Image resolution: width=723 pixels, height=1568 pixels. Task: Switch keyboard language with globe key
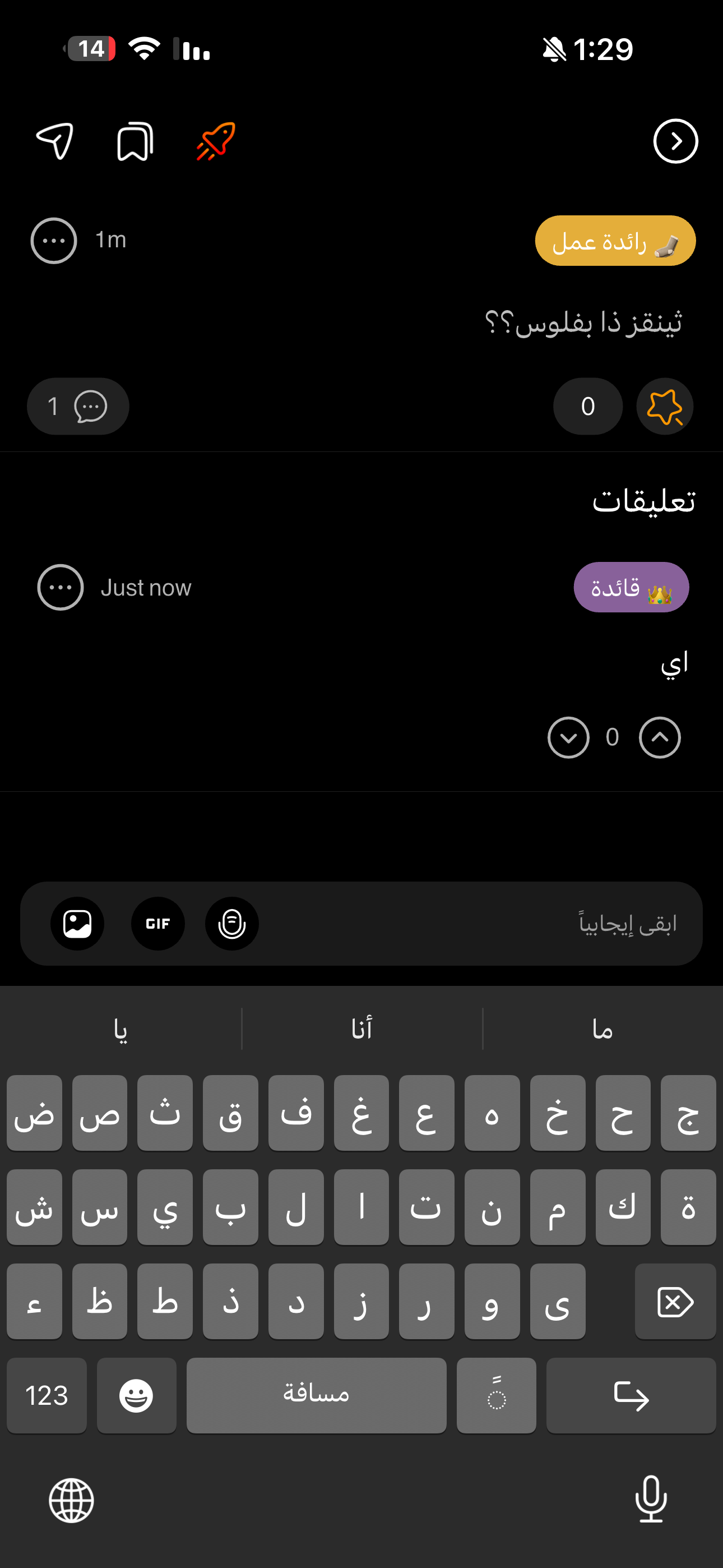[72, 1501]
